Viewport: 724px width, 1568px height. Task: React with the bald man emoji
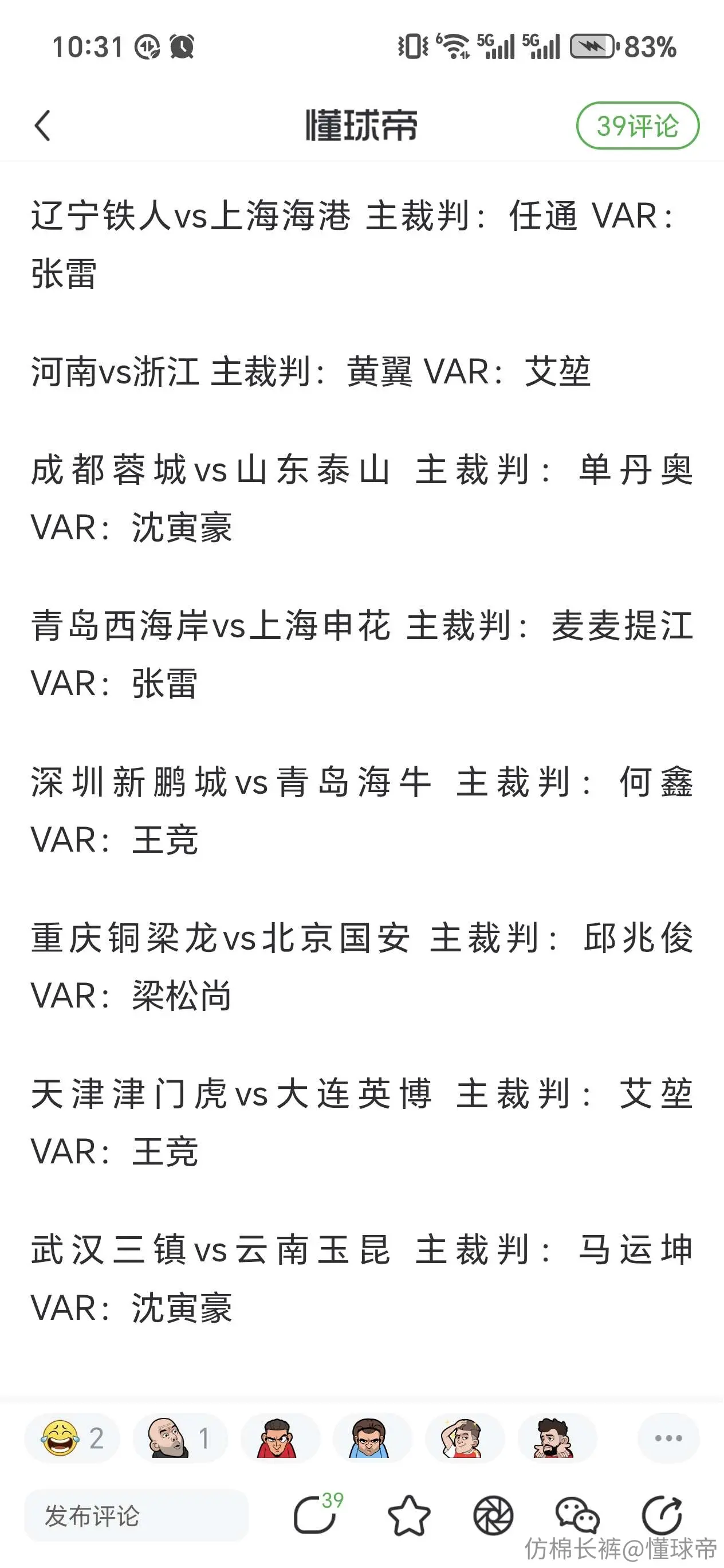click(180, 1438)
